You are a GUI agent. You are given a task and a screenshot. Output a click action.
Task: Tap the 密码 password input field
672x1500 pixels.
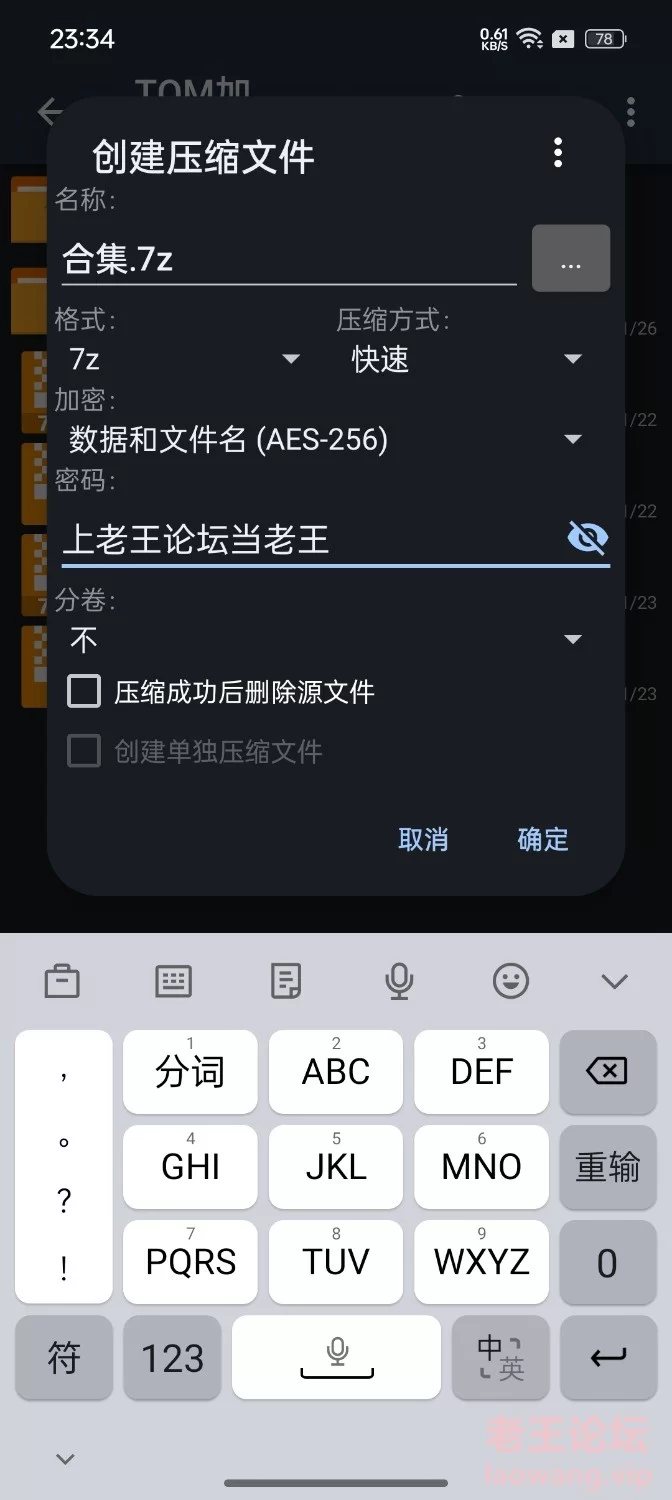310,540
